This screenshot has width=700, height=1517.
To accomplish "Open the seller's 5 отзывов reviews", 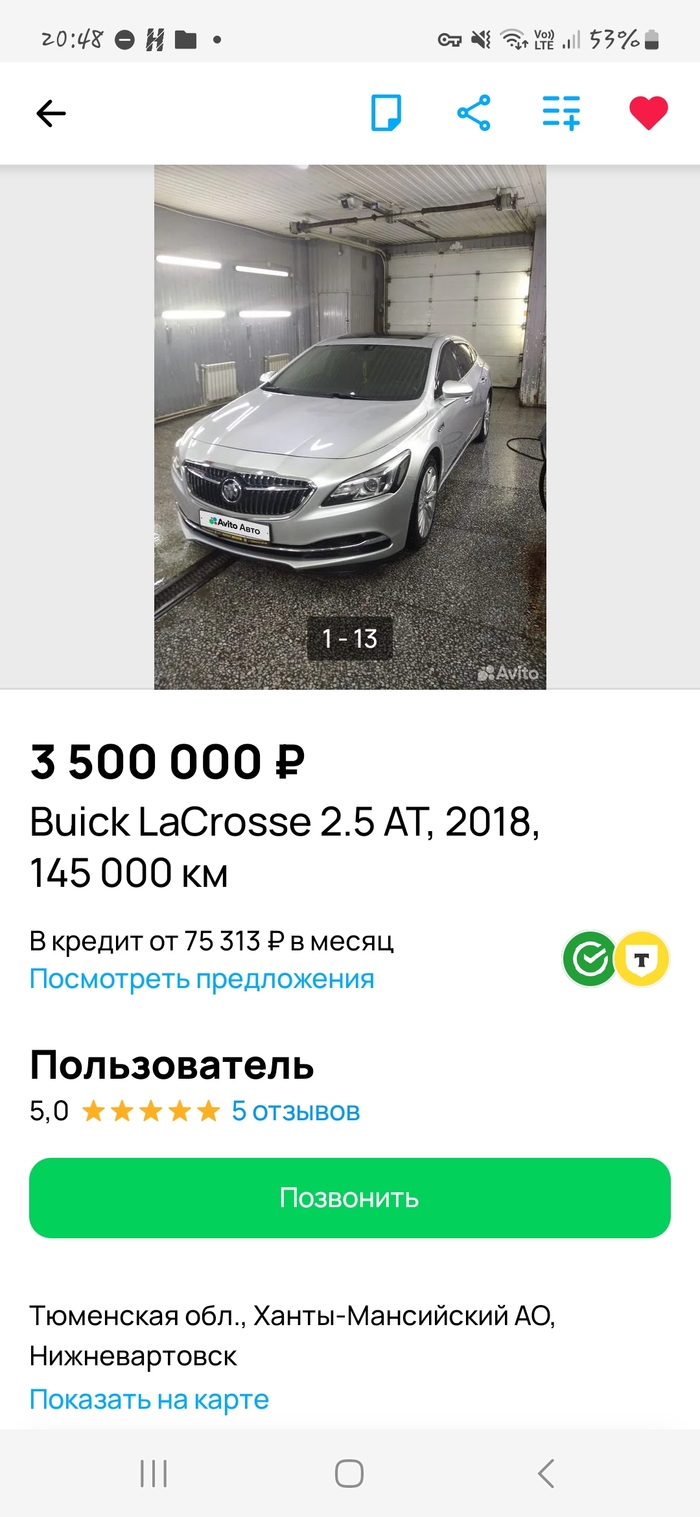I will (x=296, y=1111).
